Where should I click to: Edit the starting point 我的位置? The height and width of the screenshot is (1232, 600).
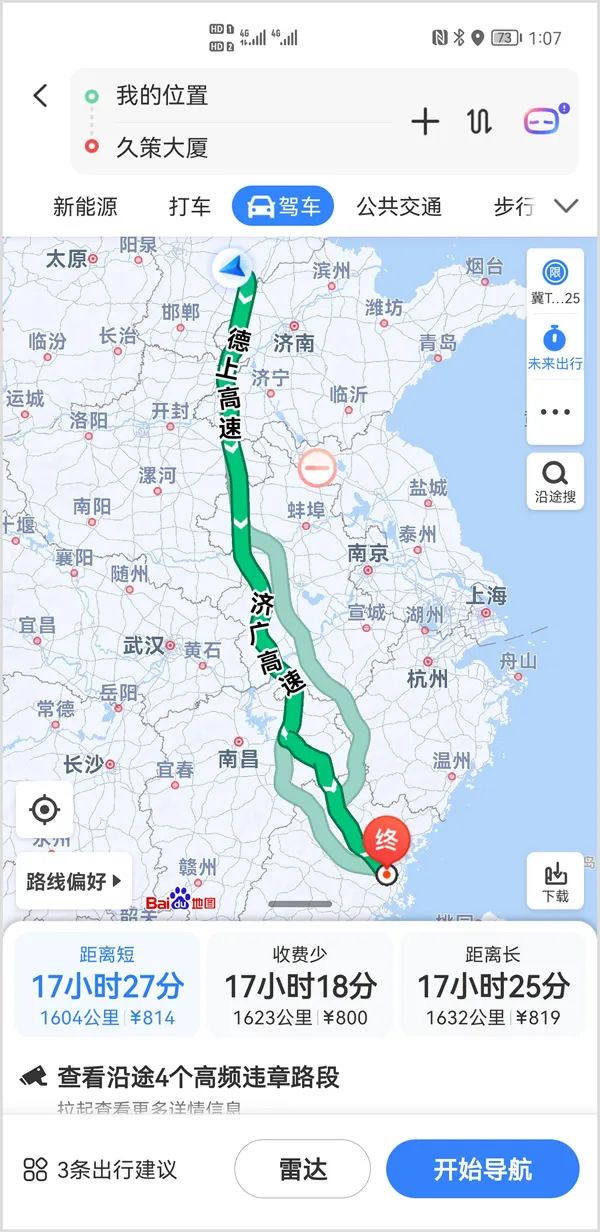162,96
